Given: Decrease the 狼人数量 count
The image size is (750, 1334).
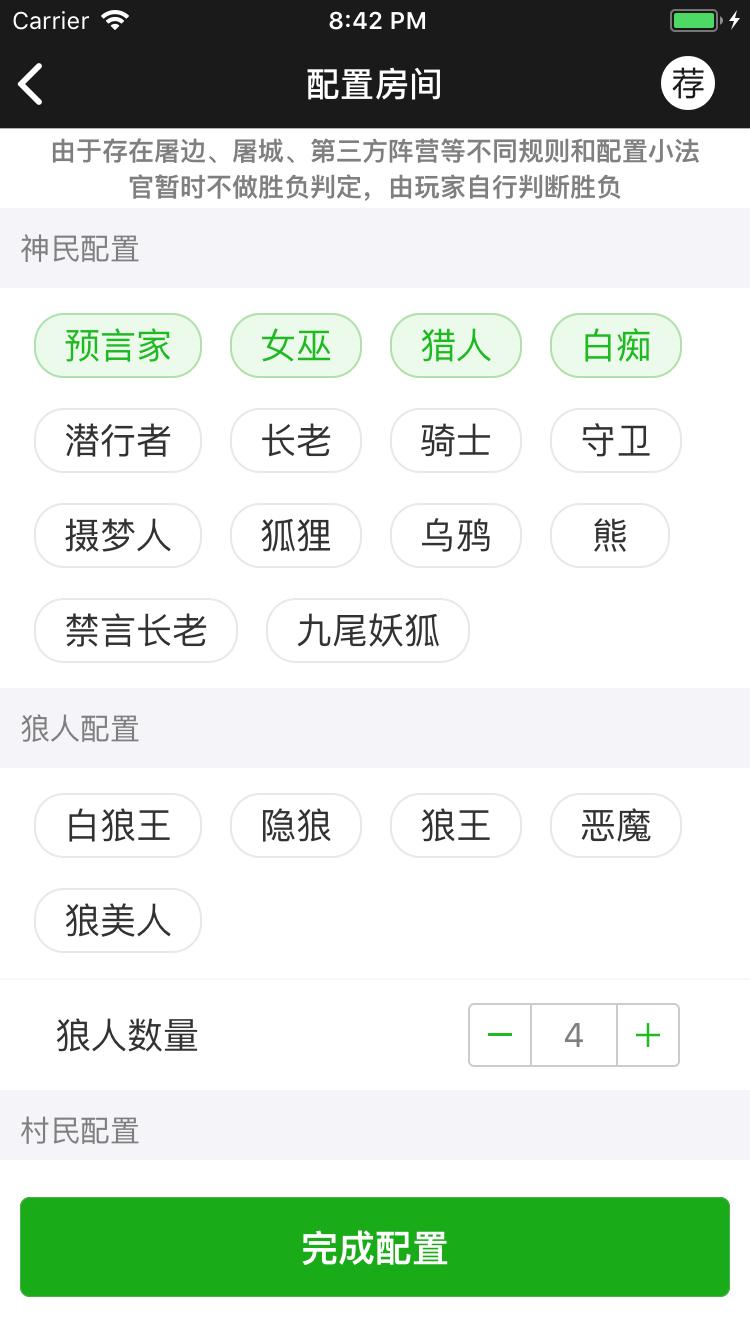Looking at the screenshot, I should (500, 1035).
